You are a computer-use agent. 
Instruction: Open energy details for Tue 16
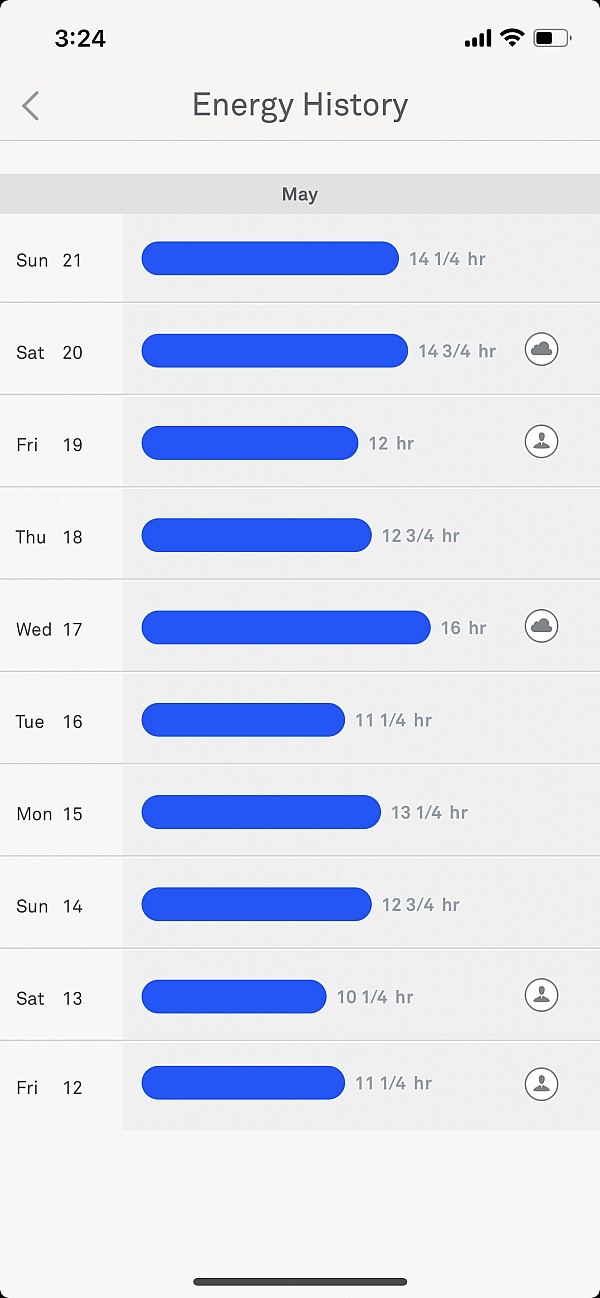[x=300, y=719]
